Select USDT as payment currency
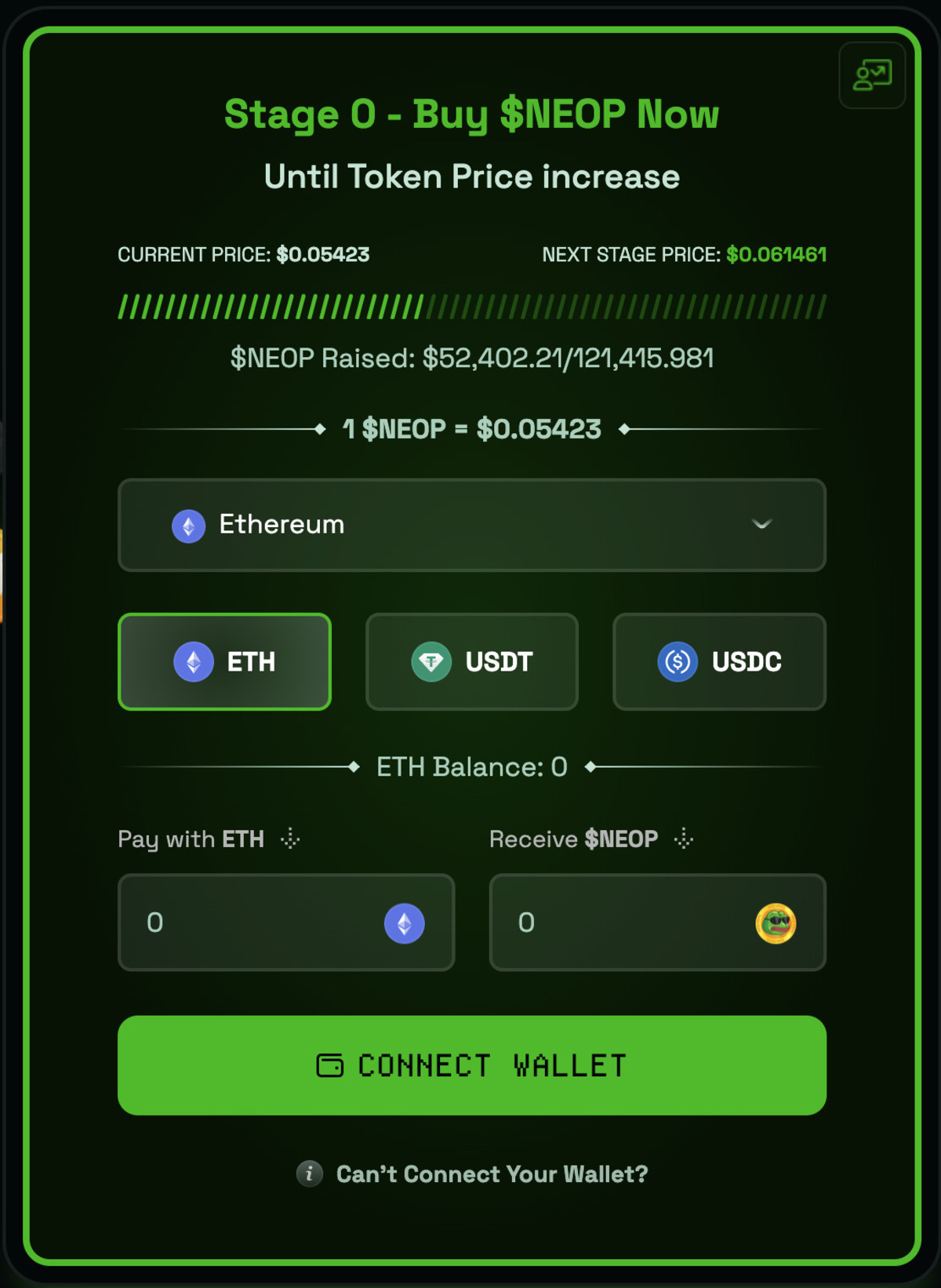This screenshot has width=941, height=1288. pos(471,662)
